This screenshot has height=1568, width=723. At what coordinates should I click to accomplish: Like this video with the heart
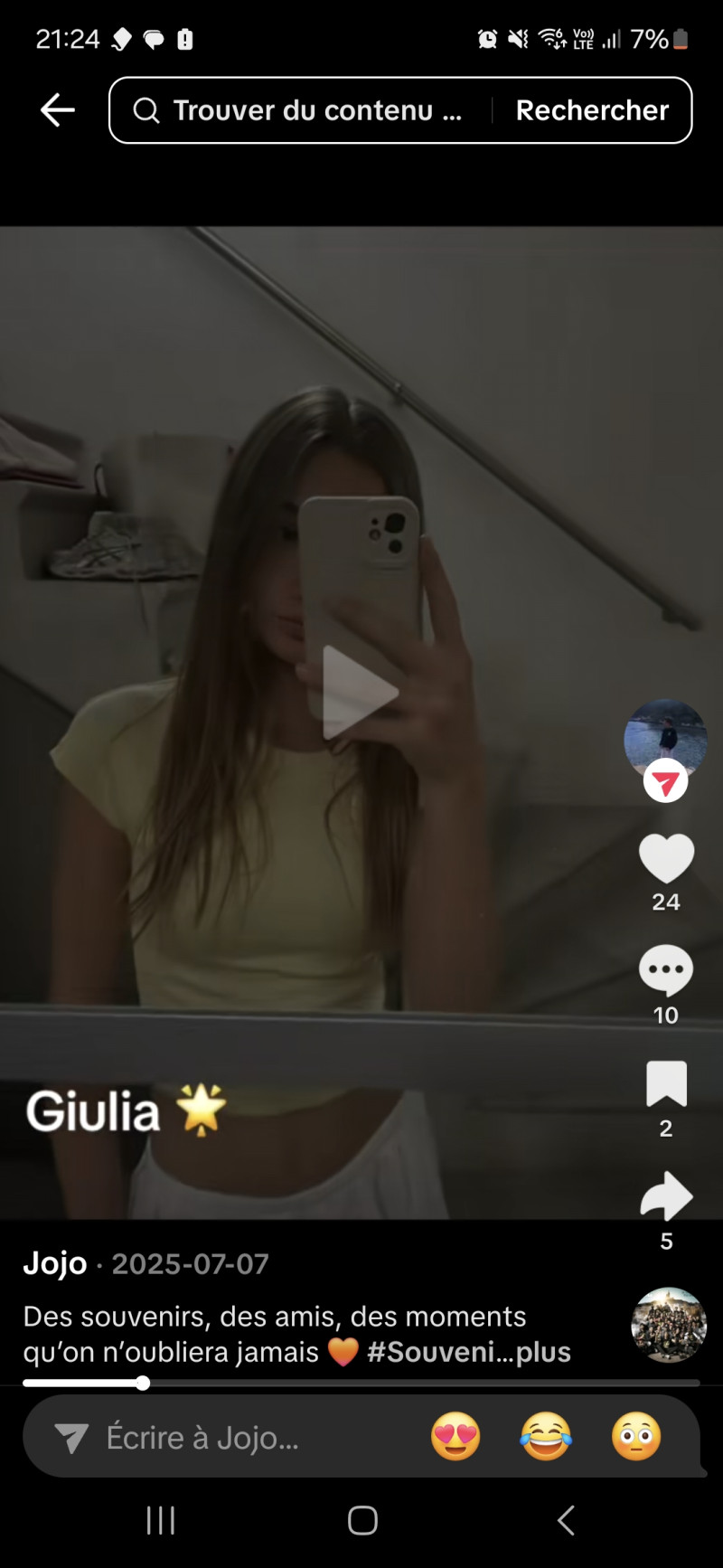click(666, 858)
